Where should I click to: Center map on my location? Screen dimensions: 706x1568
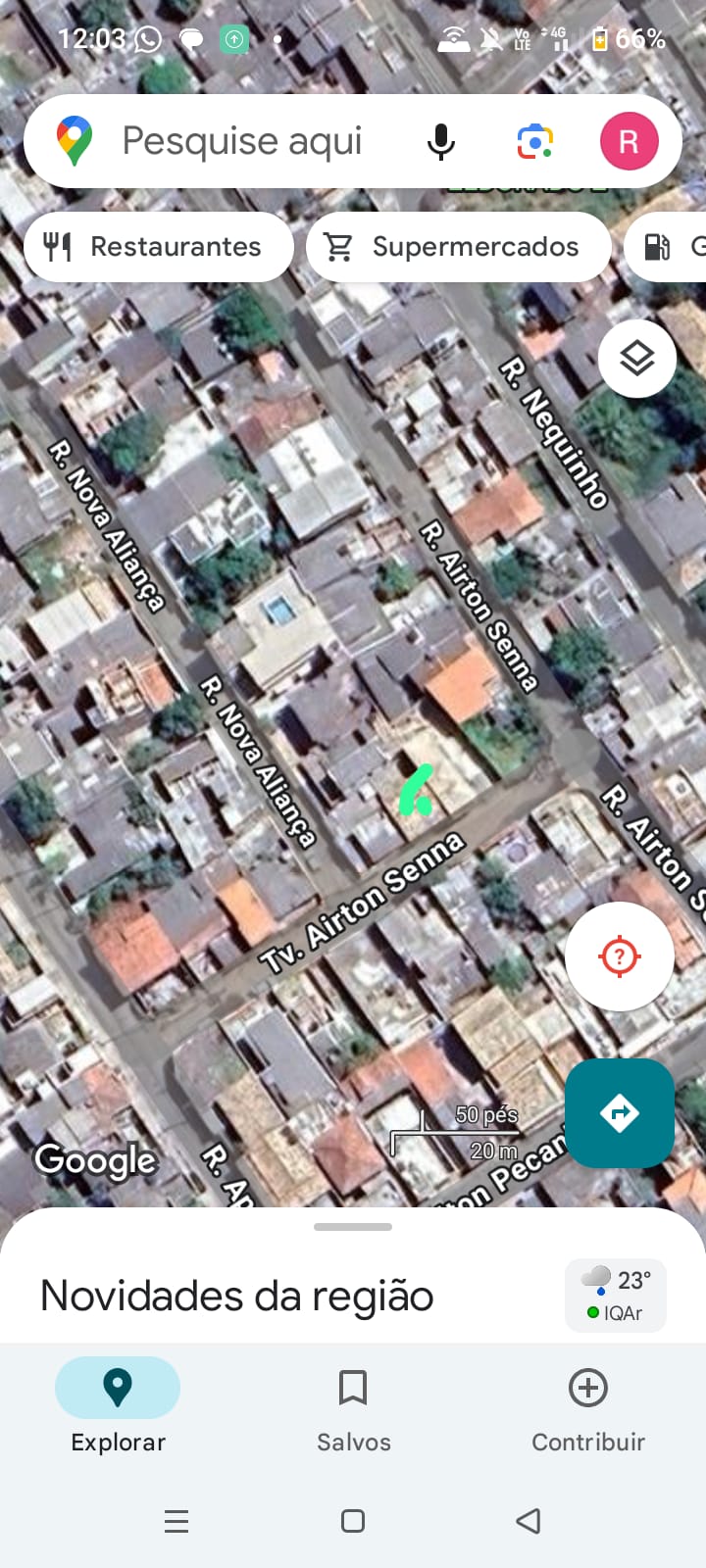[x=620, y=955]
